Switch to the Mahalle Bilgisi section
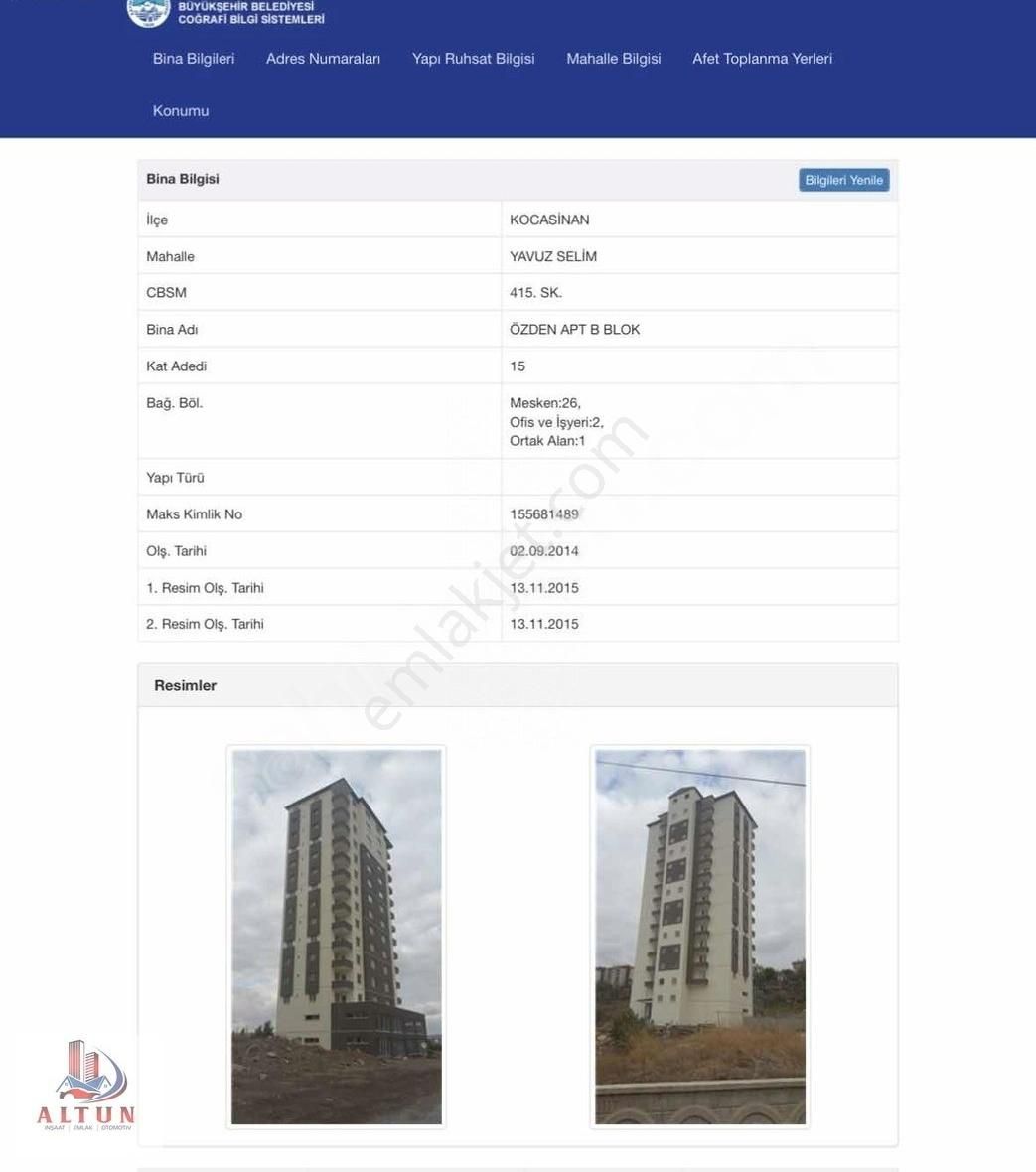The image size is (1036, 1172). click(x=613, y=59)
